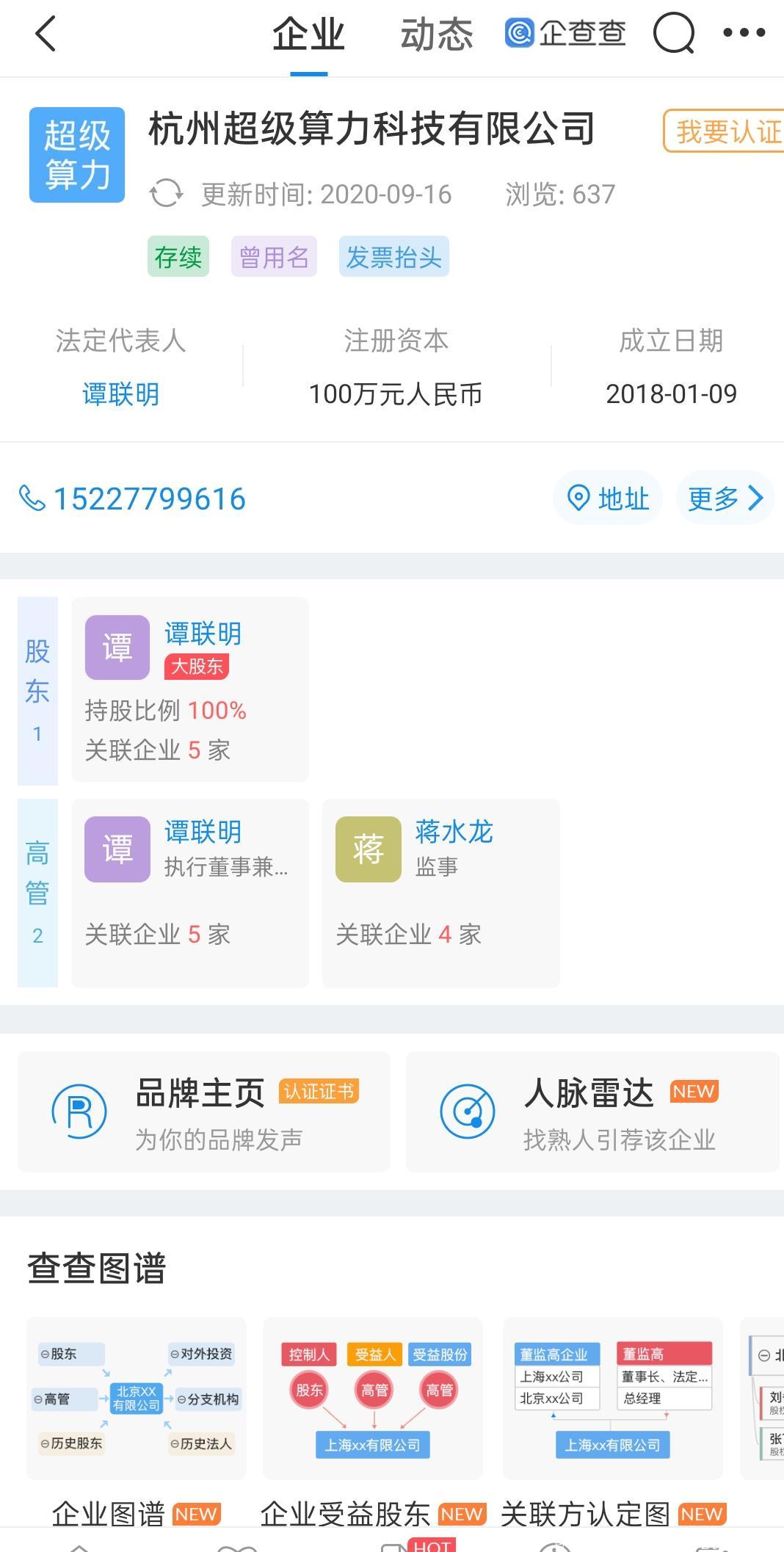Tap the refresh icon beside 更新时间
The image size is (784, 1552).
(167, 194)
